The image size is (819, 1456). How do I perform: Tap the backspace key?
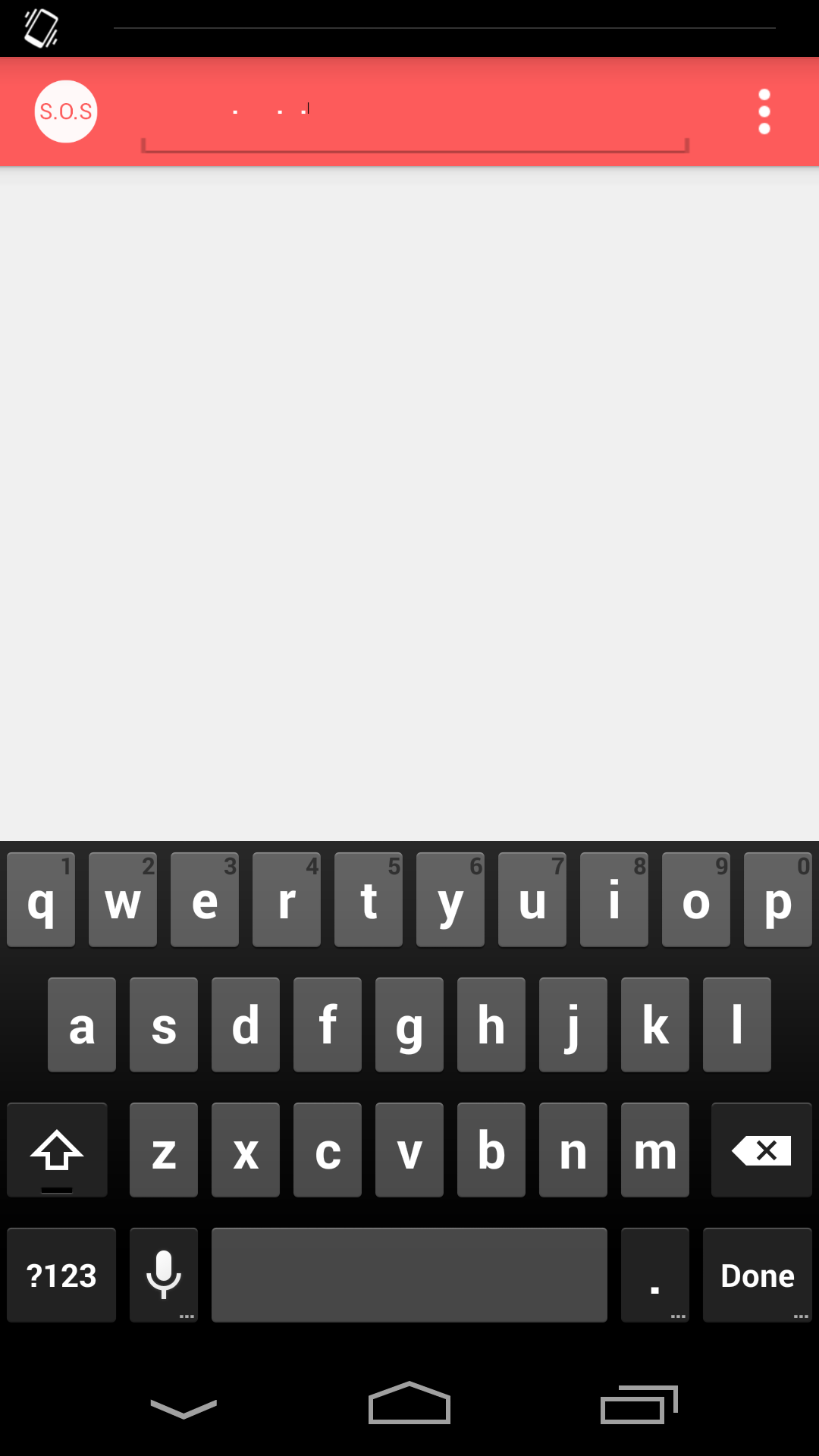pos(761,1150)
